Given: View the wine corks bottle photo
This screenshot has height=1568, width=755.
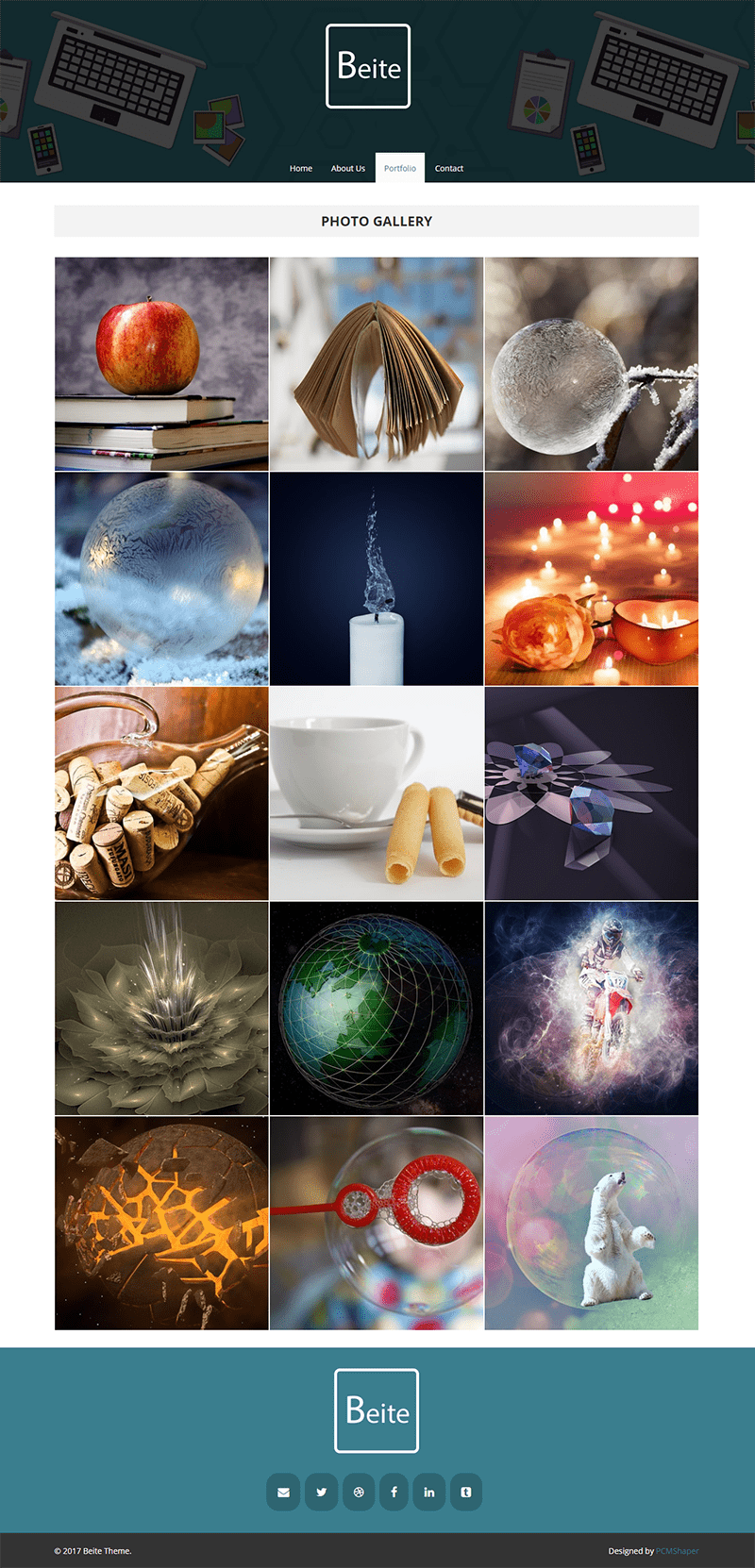Looking at the screenshot, I should pos(161,793).
